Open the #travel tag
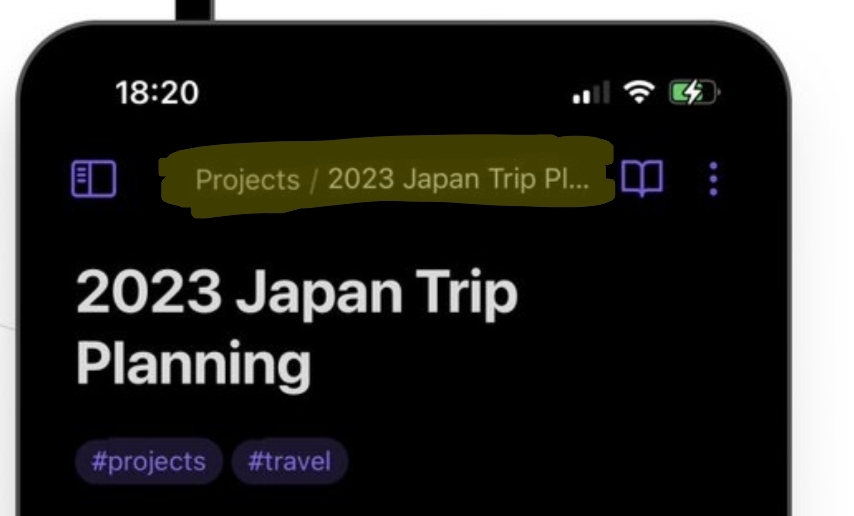 point(289,461)
